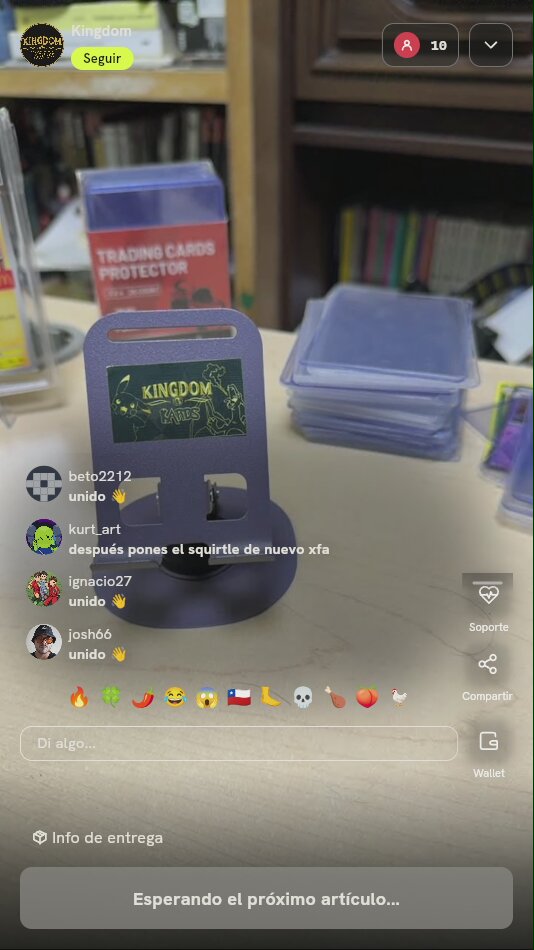Send the peach emoji reaction
The width and height of the screenshot is (534, 950).
[x=367, y=697]
